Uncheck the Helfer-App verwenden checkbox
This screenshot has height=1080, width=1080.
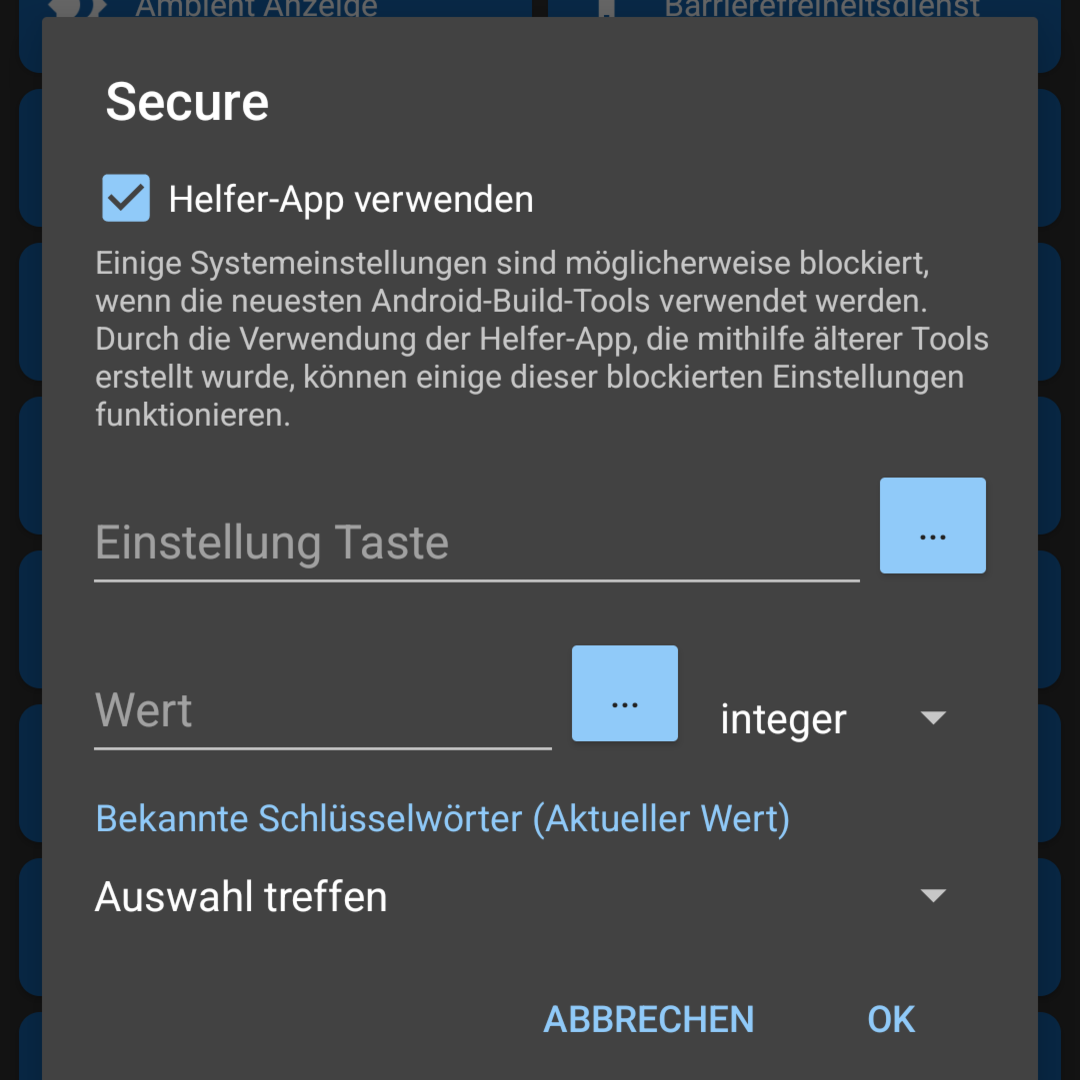[126, 198]
